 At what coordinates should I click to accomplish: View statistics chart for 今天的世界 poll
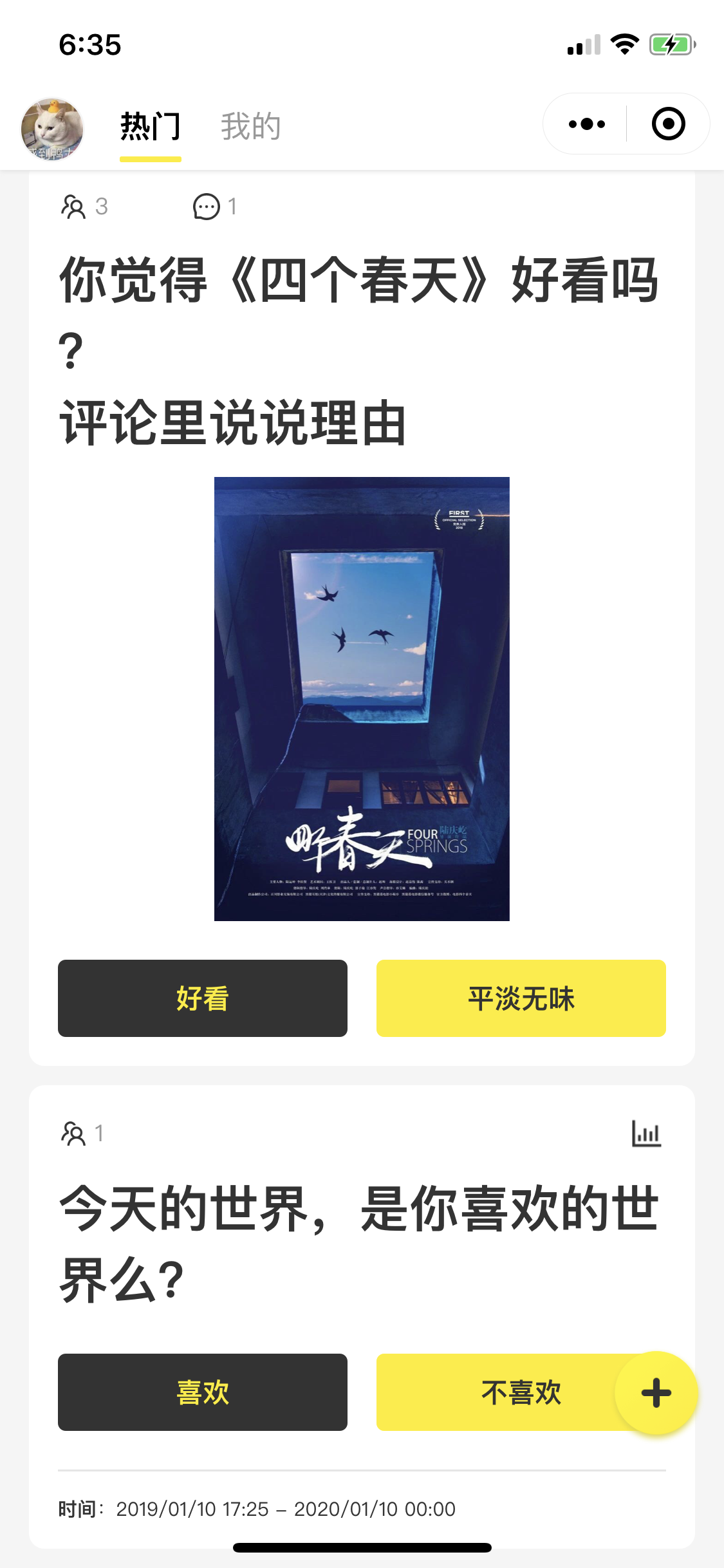646,1134
